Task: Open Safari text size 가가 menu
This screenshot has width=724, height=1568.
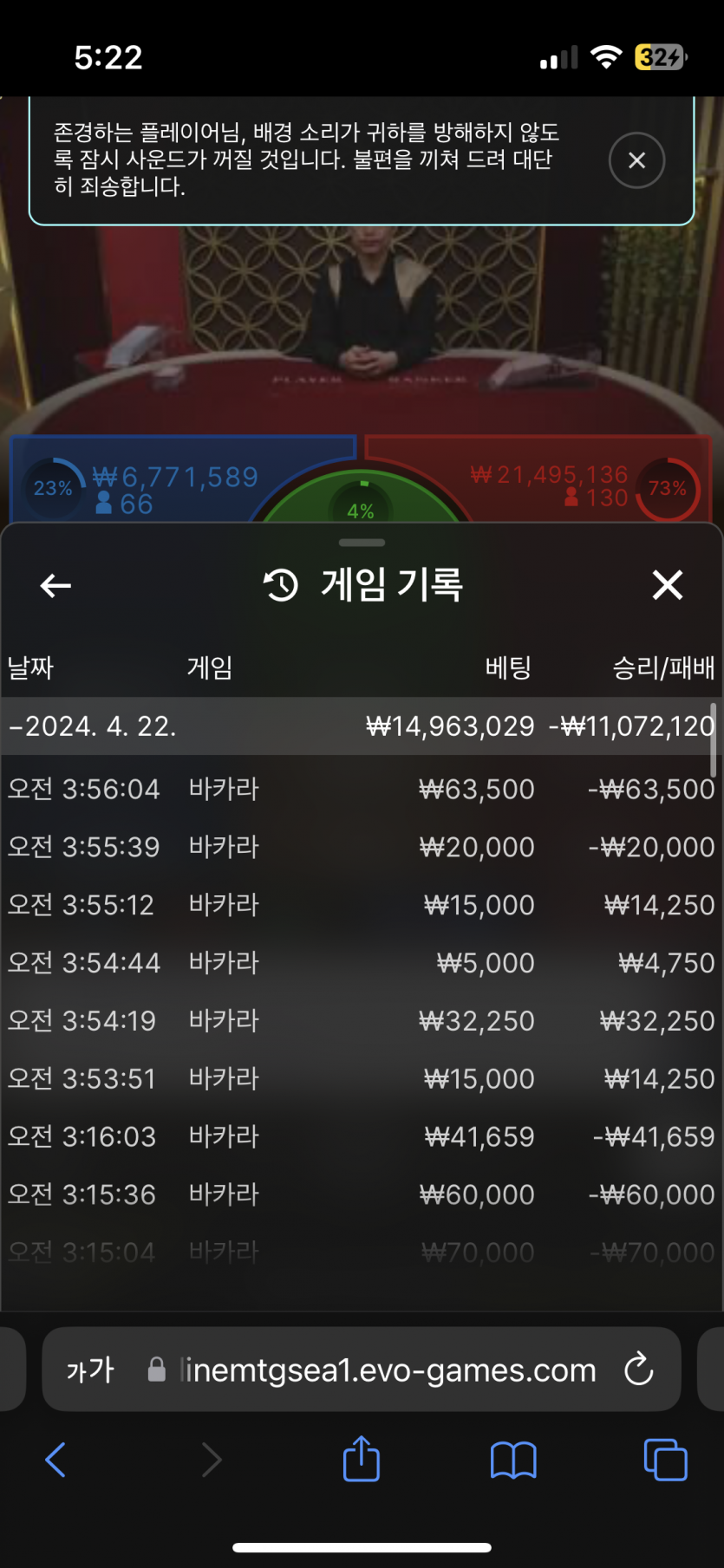Action: [x=90, y=1370]
